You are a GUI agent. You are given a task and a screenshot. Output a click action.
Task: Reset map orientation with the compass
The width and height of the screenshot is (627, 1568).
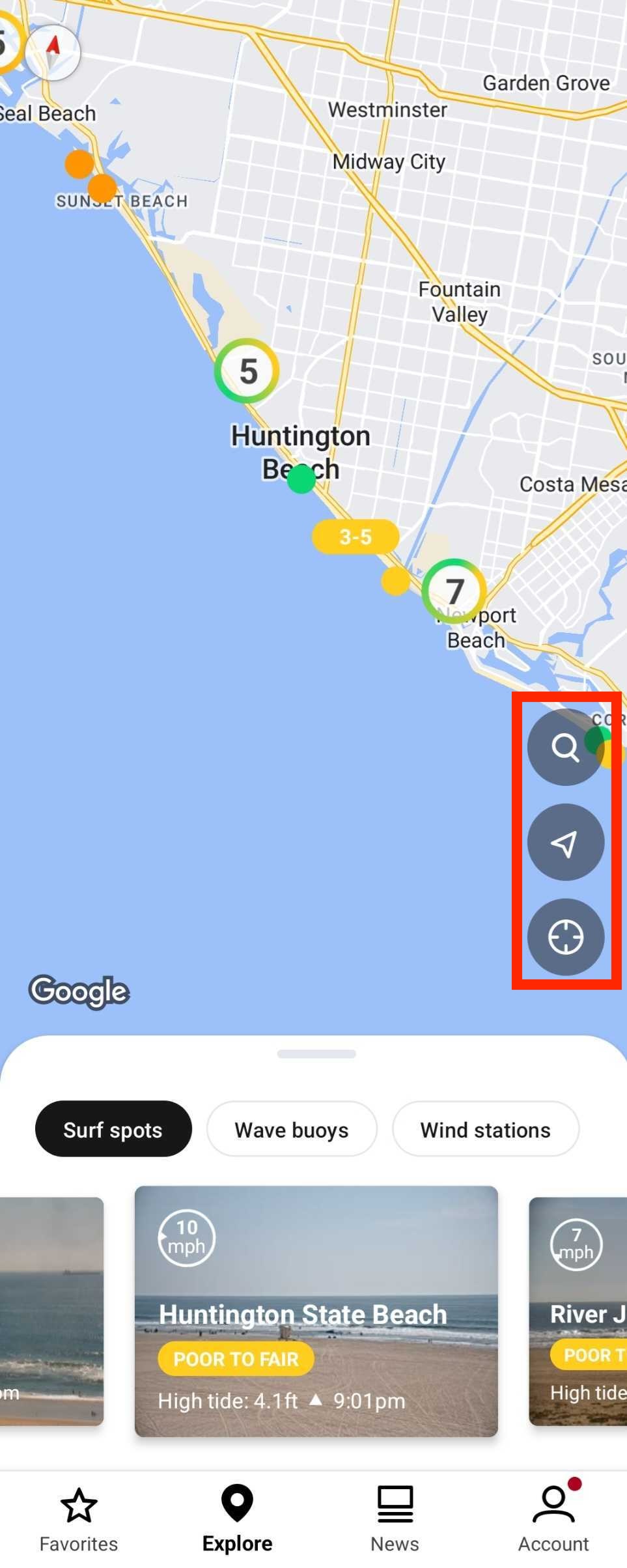pyautogui.click(x=53, y=51)
